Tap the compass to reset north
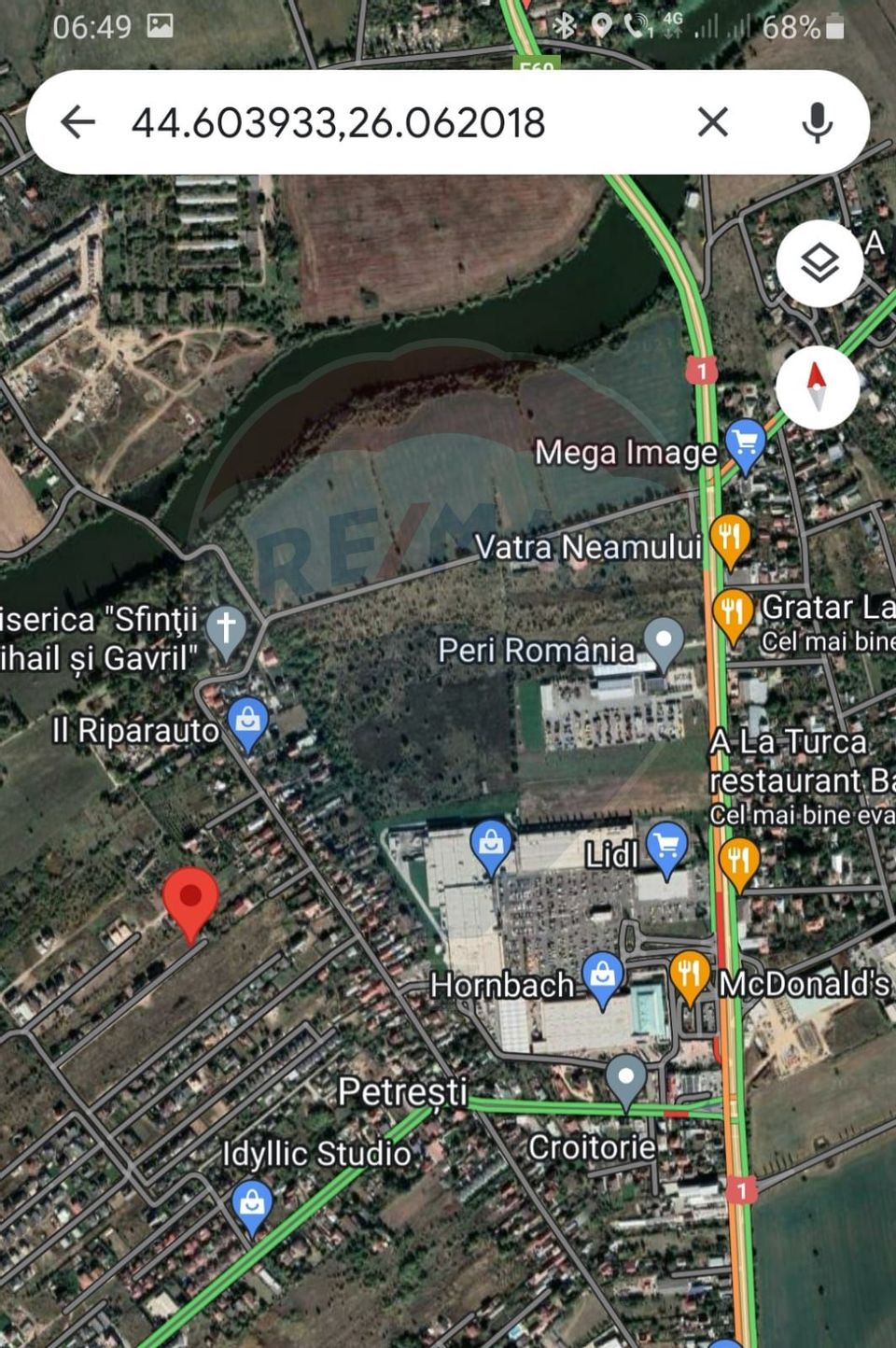Image resolution: width=896 pixels, height=1348 pixels. [817, 389]
